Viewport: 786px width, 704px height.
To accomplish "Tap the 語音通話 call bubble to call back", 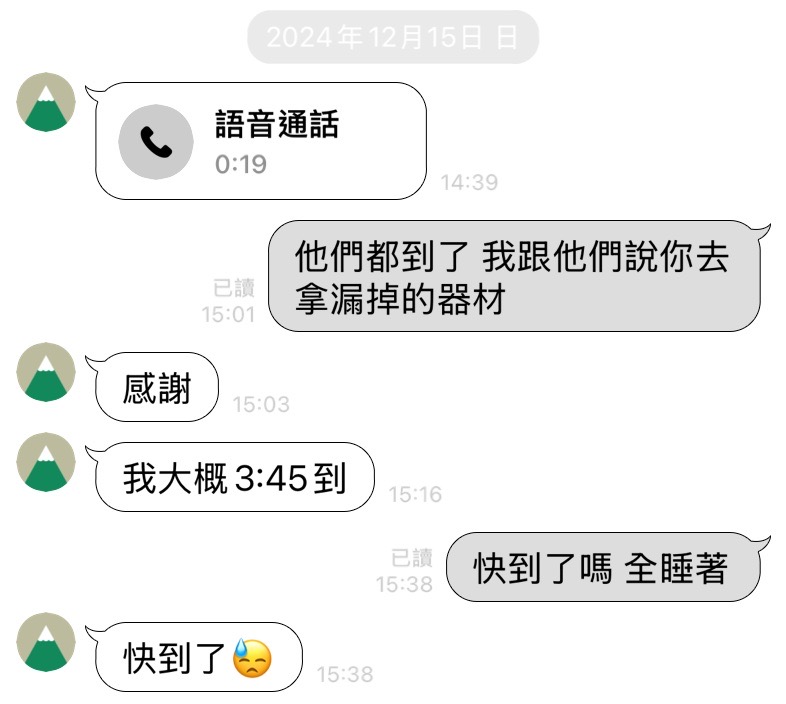I will [260, 141].
